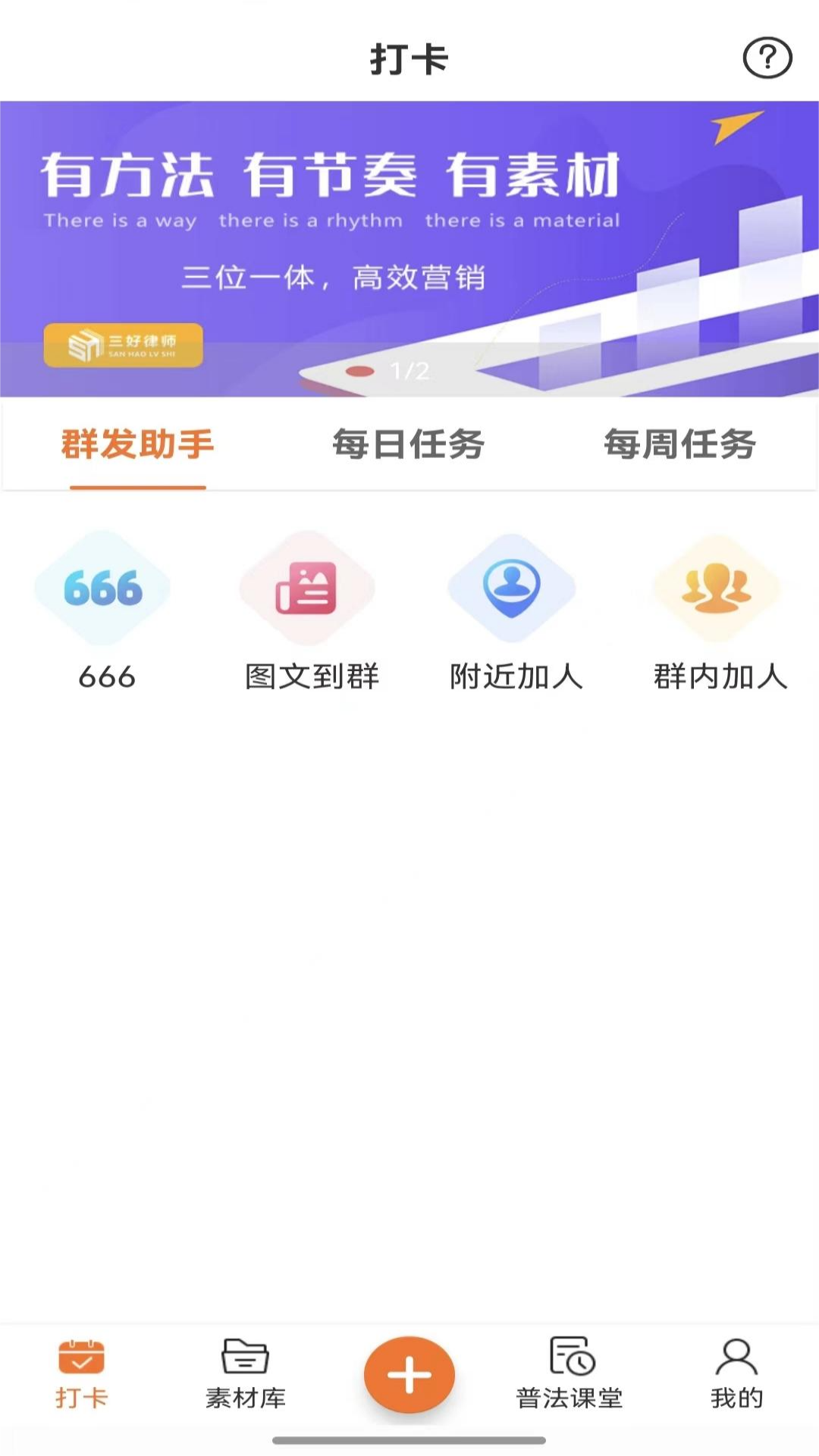Open the 群内加人 in-group add feature

pyautogui.click(x=716, y=588)
